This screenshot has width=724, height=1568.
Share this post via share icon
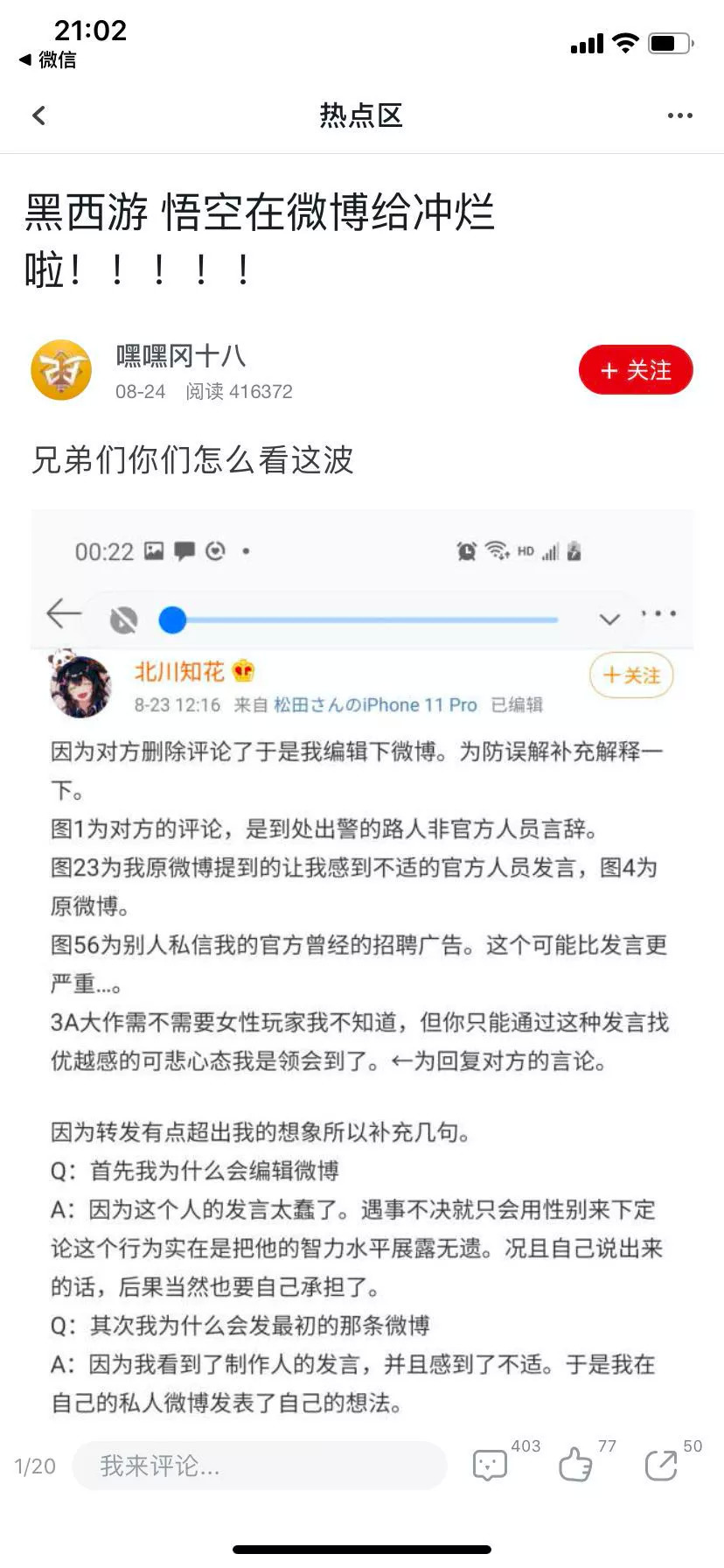pyautogui.click(x=660, y=1465)
